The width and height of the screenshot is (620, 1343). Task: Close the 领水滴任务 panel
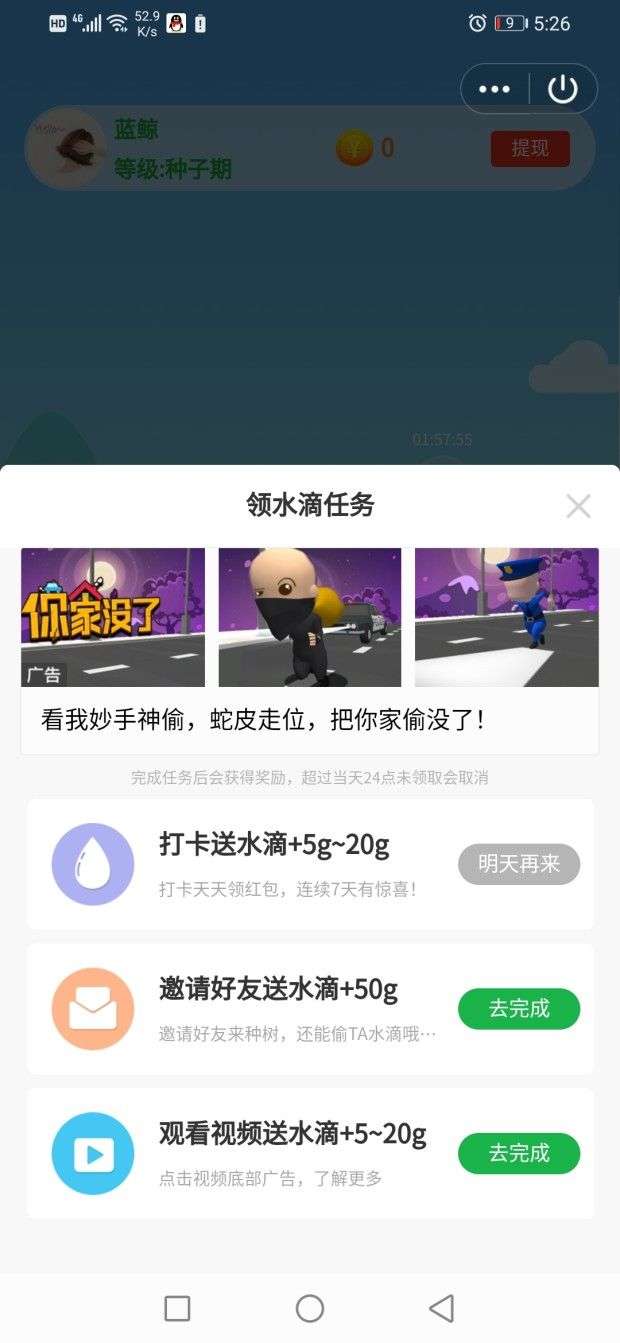(578, 506)
